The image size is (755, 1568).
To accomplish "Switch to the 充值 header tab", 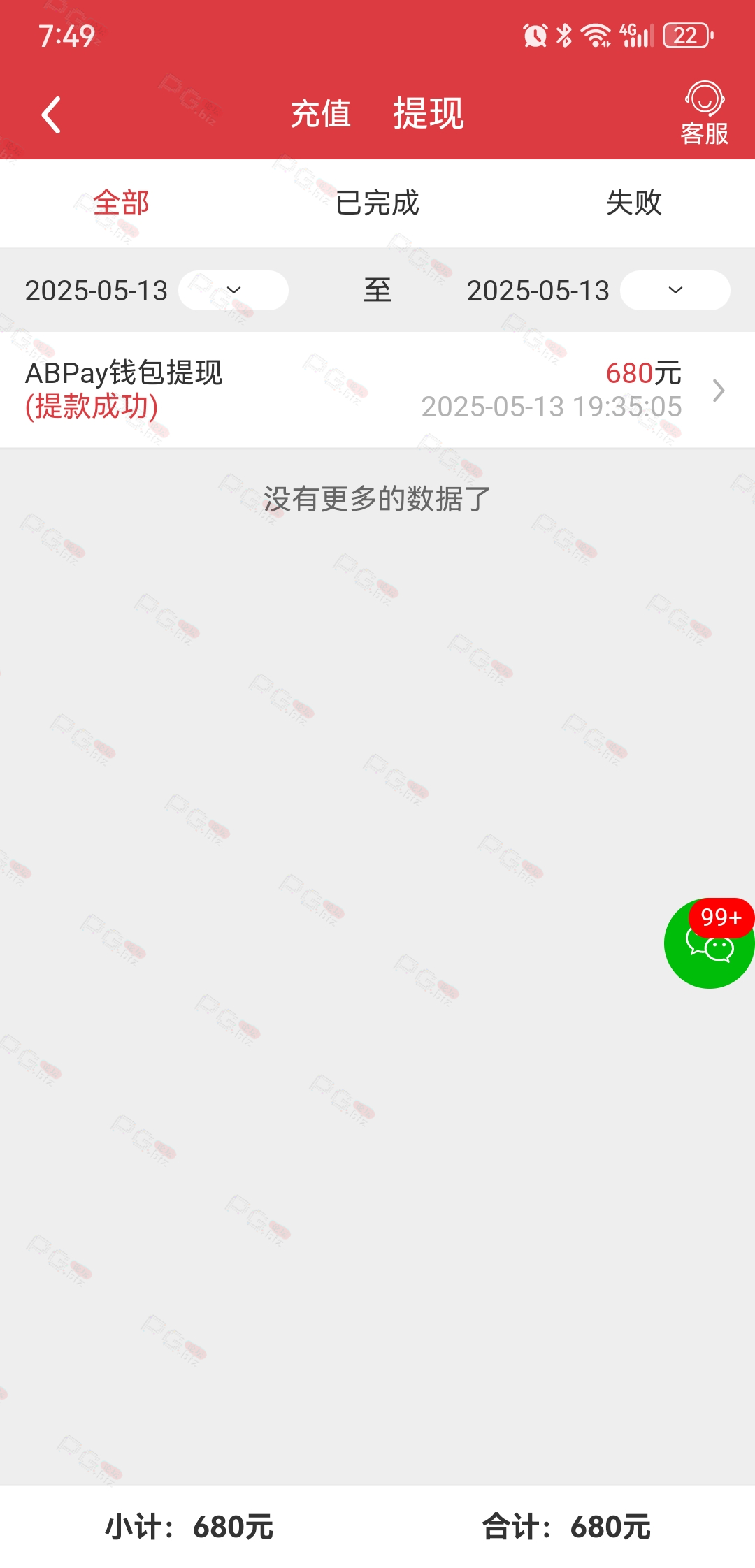I will click(x=321, y=114).
